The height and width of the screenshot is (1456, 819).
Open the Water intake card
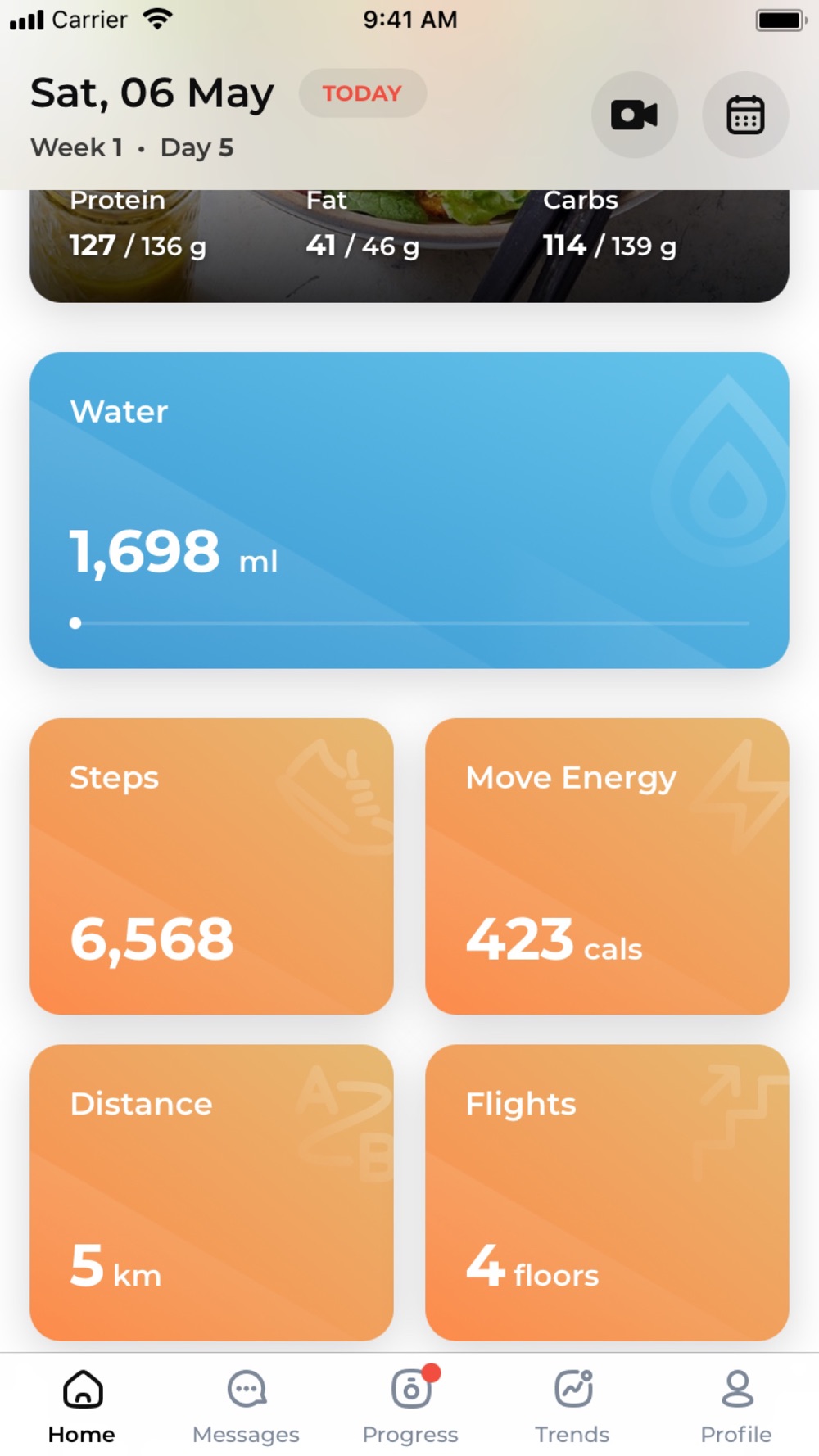coord(409,509)
